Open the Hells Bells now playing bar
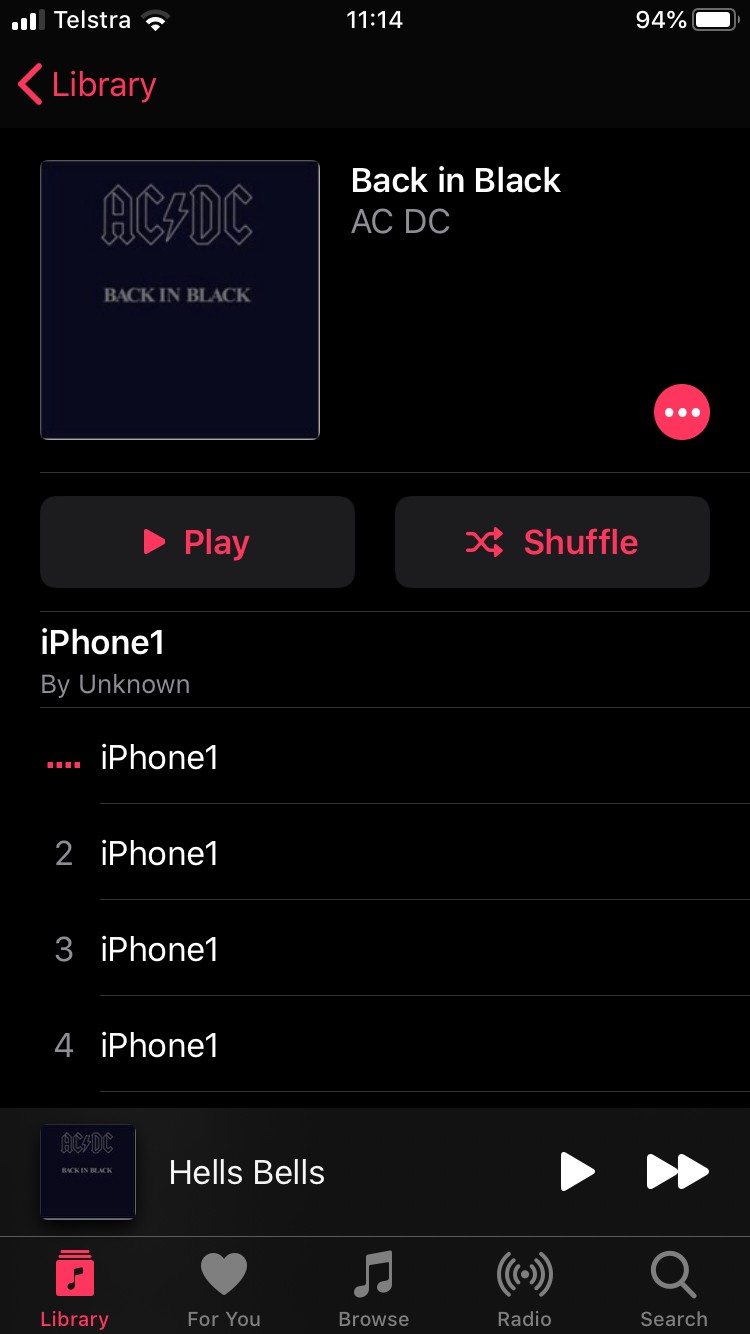Screen dimensions: 750x1334 280,1172
